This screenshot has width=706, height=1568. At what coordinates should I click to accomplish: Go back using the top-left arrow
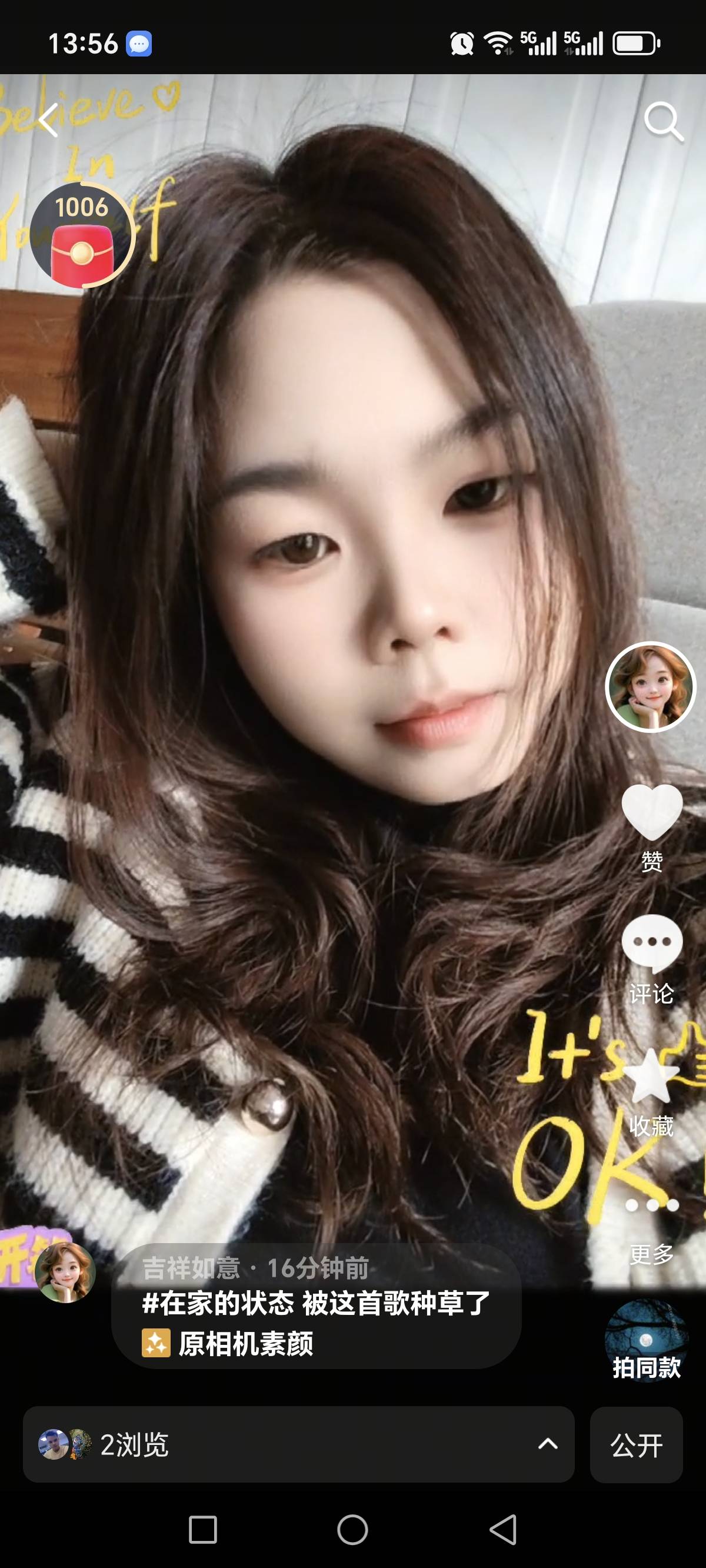(x=49, y=120)
